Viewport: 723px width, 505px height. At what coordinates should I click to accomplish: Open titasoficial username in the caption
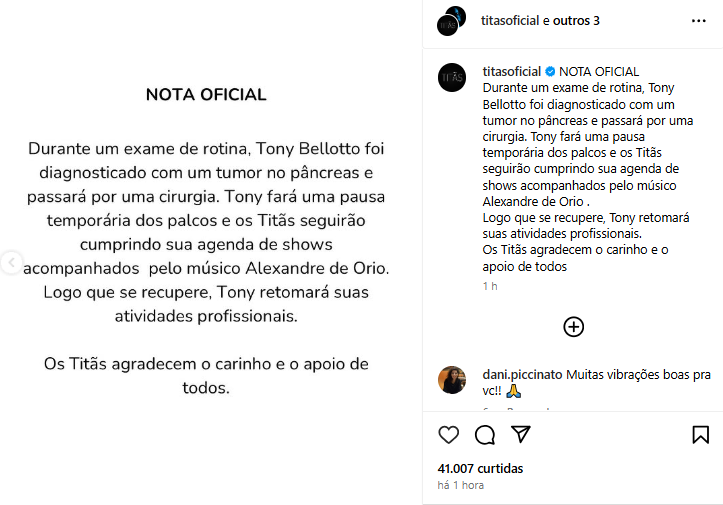tap(511, 72)
